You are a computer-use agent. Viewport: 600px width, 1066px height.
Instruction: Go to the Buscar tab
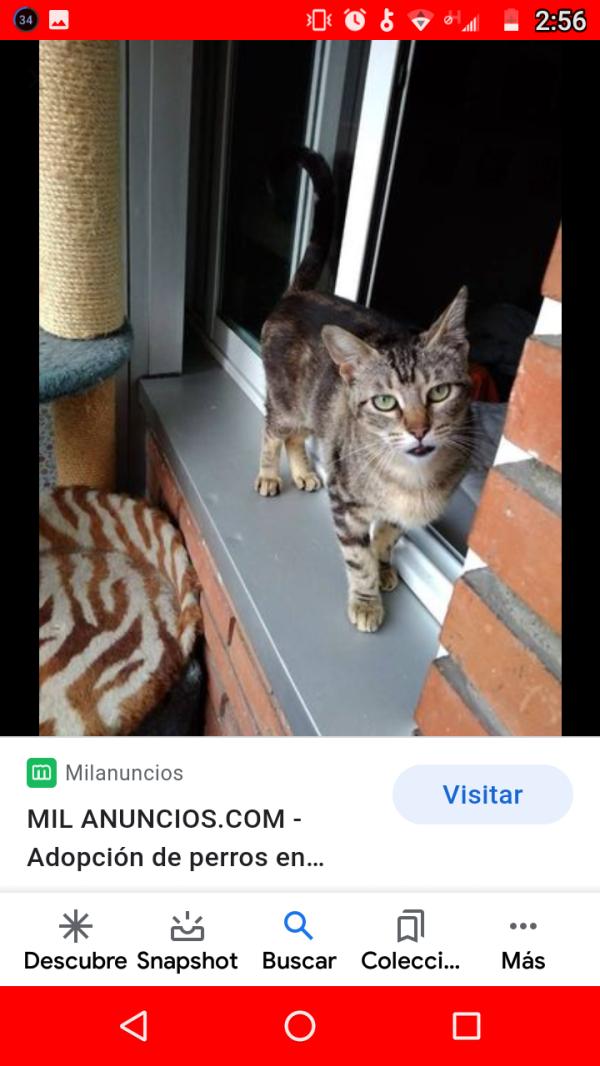299,941
